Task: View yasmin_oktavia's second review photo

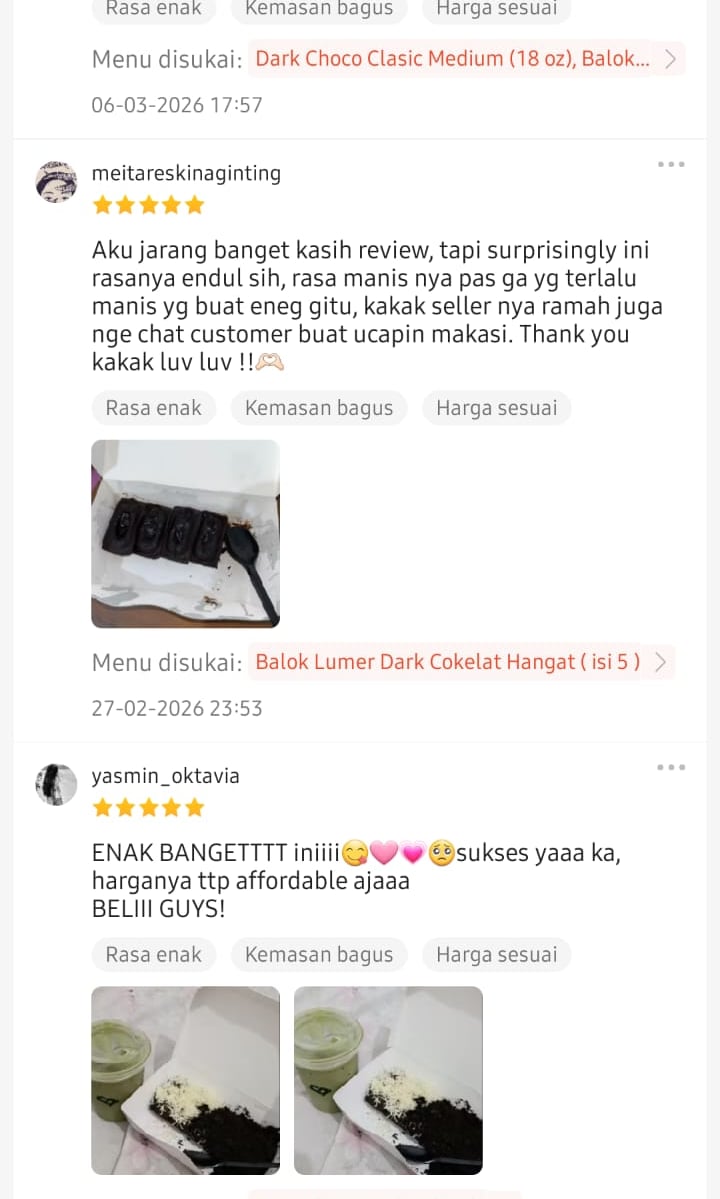Action: pyautogui.click(x=388, y=1080)
